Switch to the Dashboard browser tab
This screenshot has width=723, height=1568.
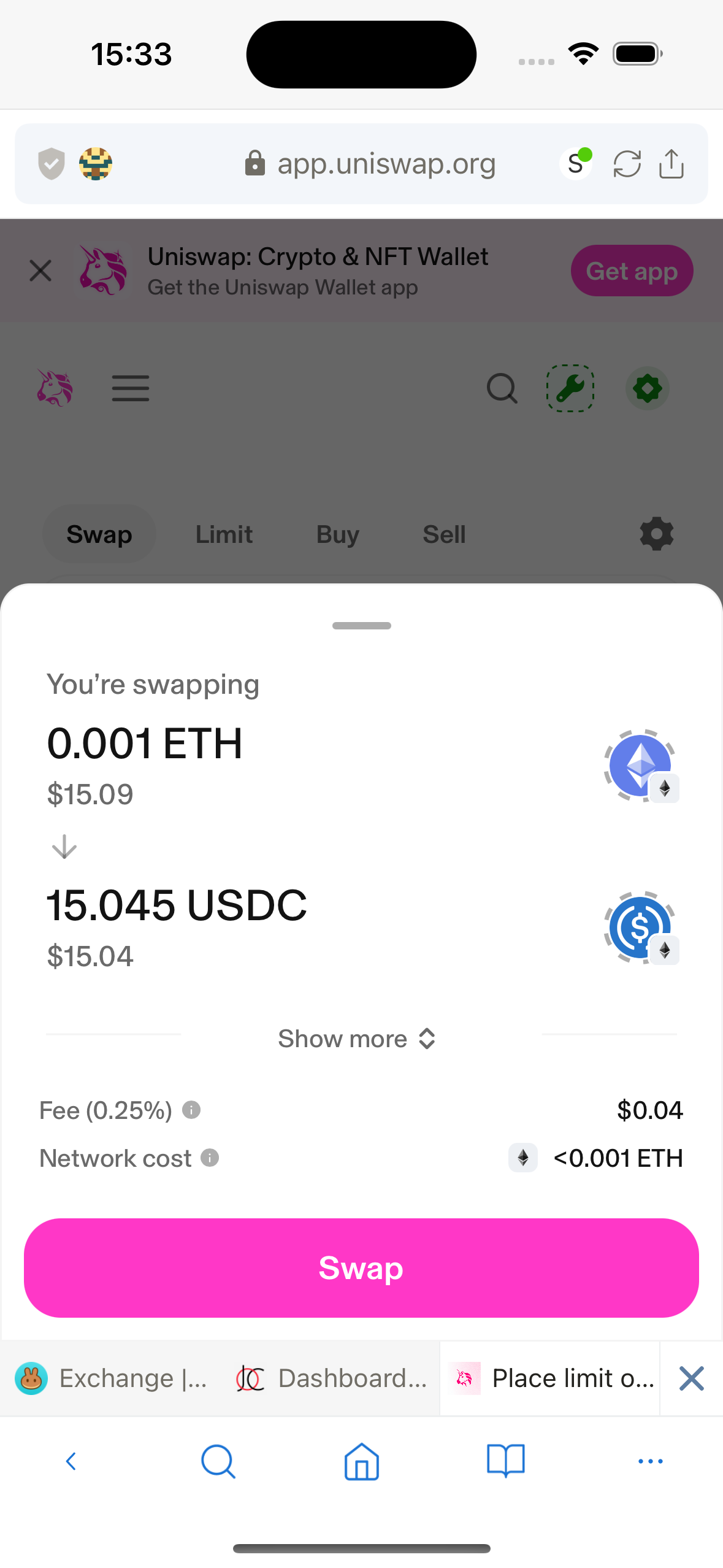[331, 1378]
